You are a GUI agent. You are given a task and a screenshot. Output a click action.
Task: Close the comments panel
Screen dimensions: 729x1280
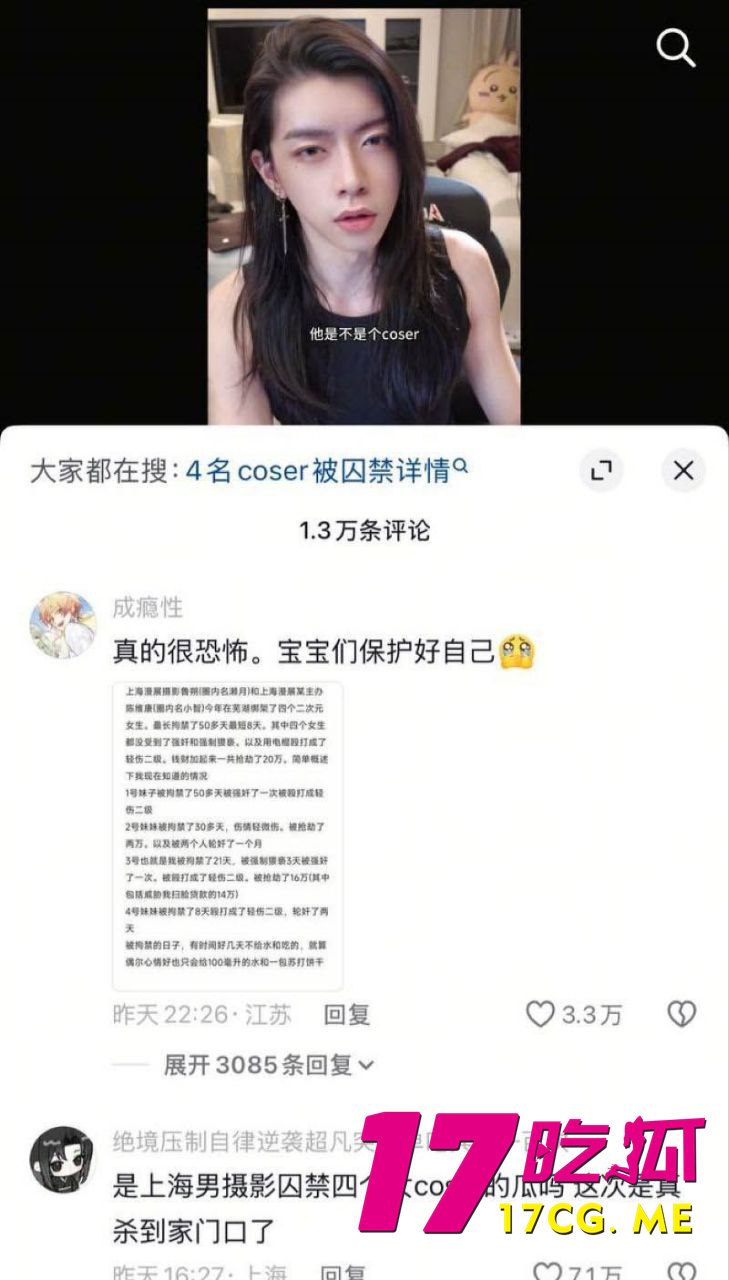pyautogui.click(x=683, y=470)
